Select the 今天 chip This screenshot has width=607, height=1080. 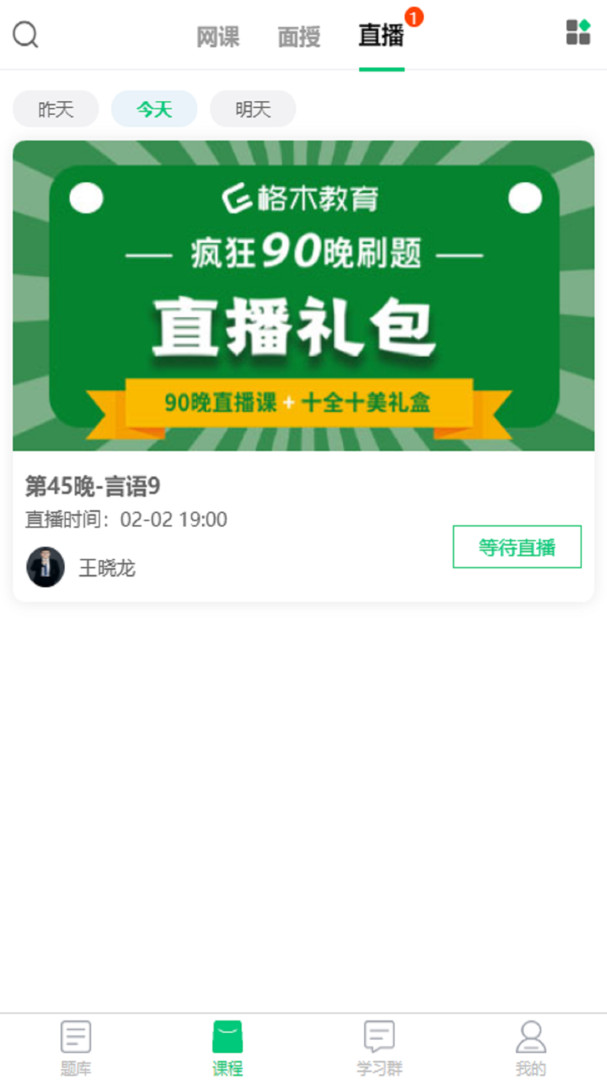[154, 109]
